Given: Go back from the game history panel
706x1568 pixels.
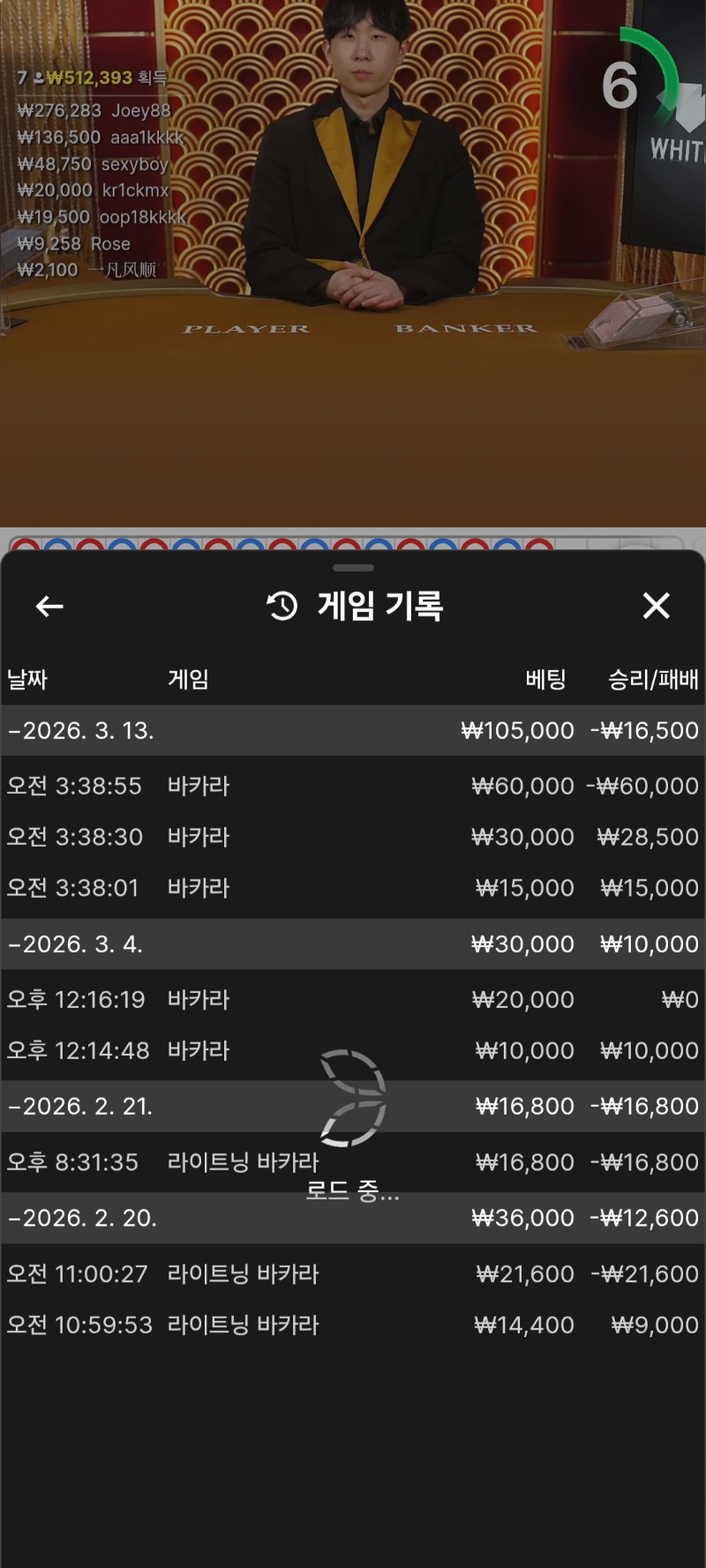Looking at the screenshot, I should [49, 606].
